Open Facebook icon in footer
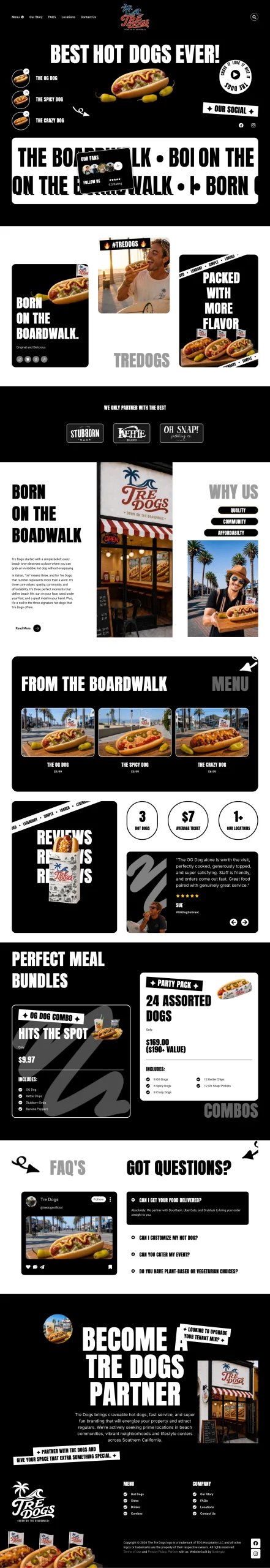Viewport: 270px width, 1568px height. coord(256,1543)
